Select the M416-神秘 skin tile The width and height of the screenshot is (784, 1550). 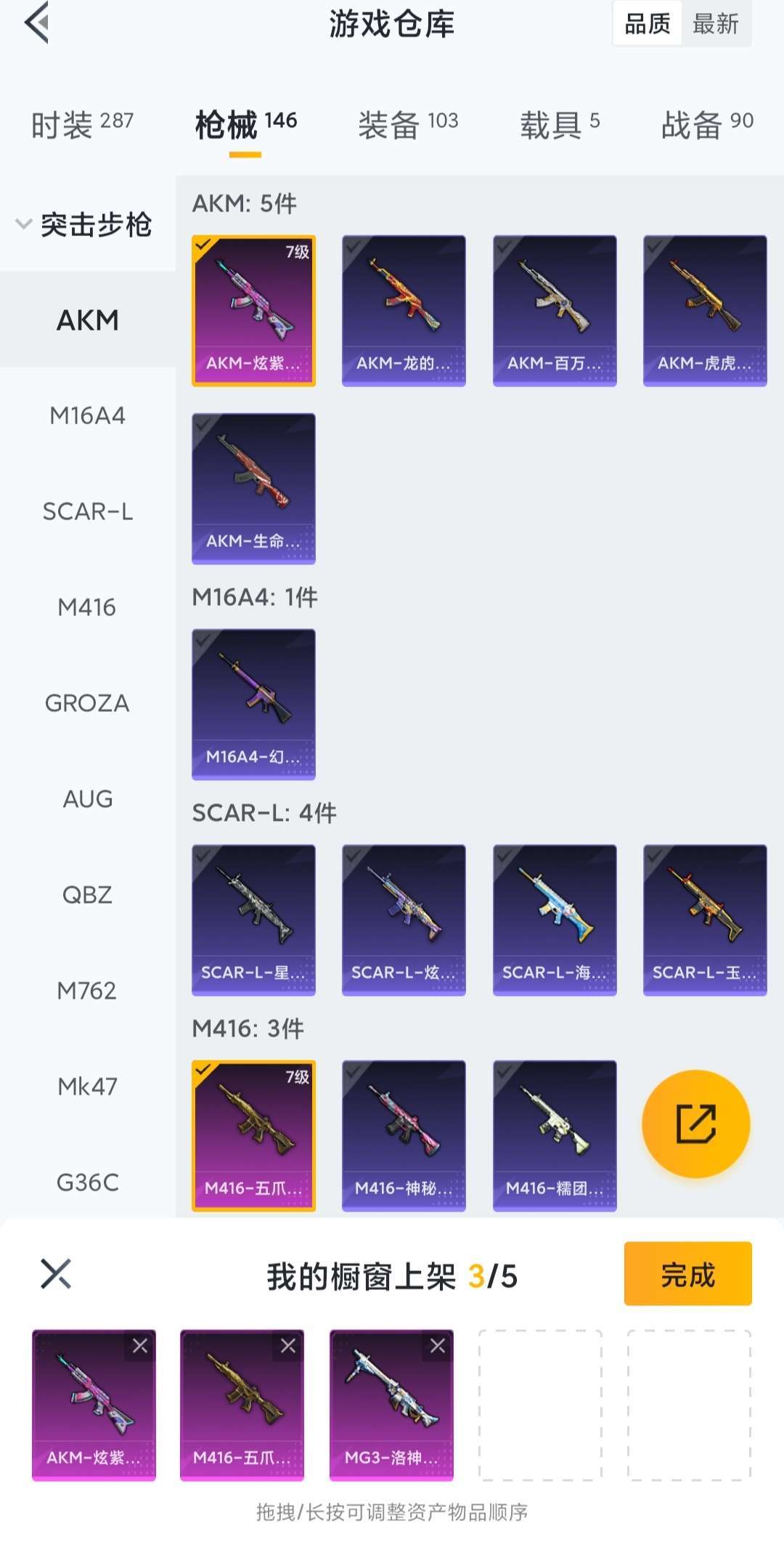click(x=404, y=1135)
